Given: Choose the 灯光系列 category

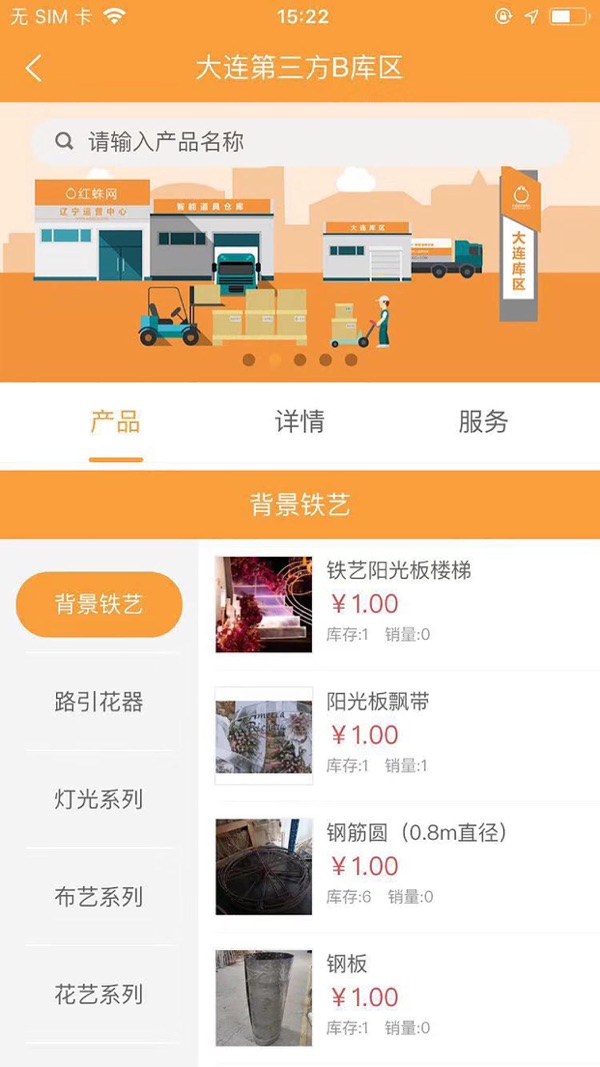Looking at the screenshot, I should pyautogui.click(x=99, y=800).
